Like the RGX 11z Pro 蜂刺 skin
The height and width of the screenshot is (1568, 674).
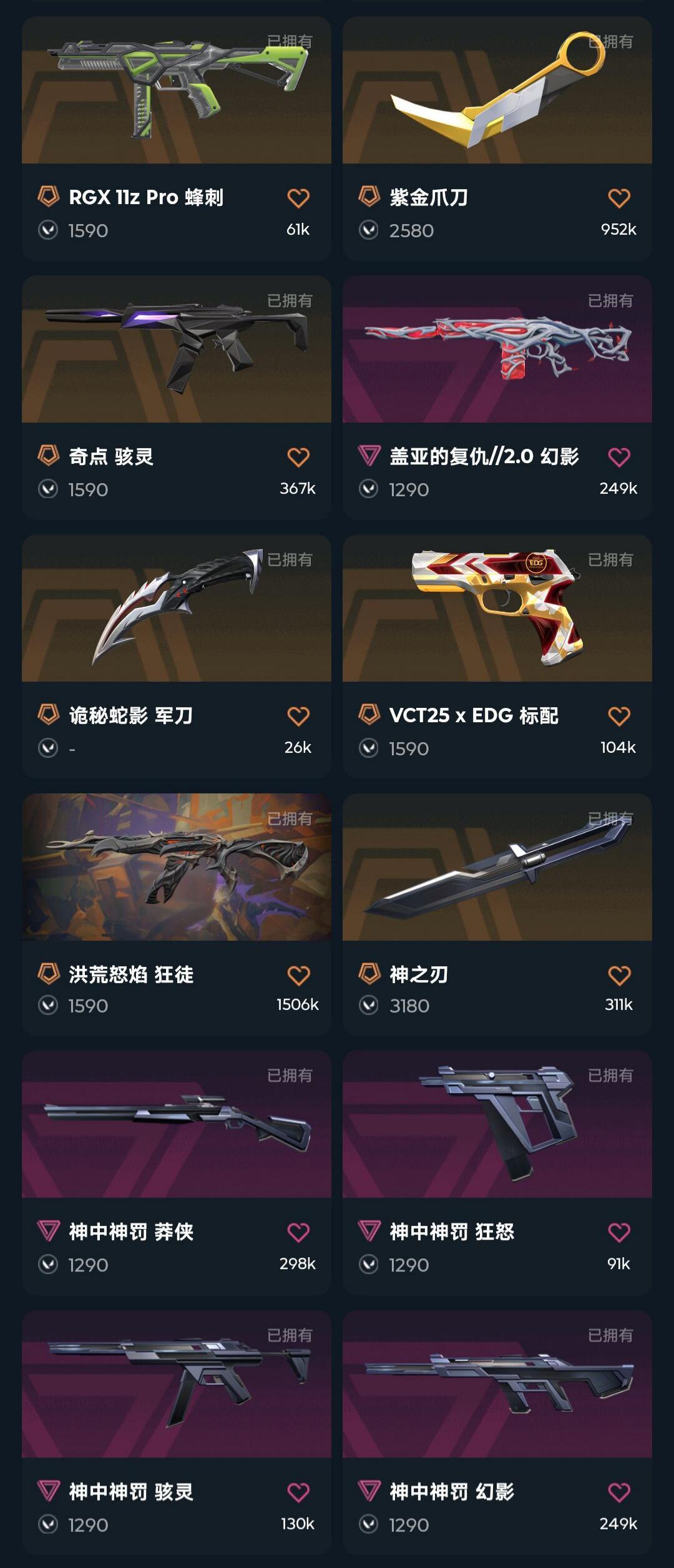coord(298,198)
